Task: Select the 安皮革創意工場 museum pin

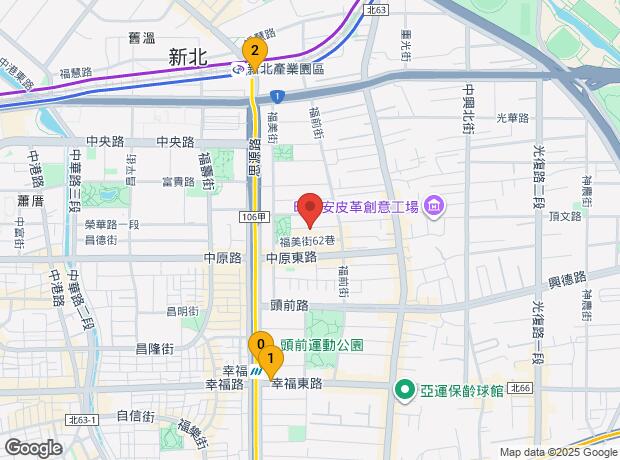Action: (x=434, y=207)
